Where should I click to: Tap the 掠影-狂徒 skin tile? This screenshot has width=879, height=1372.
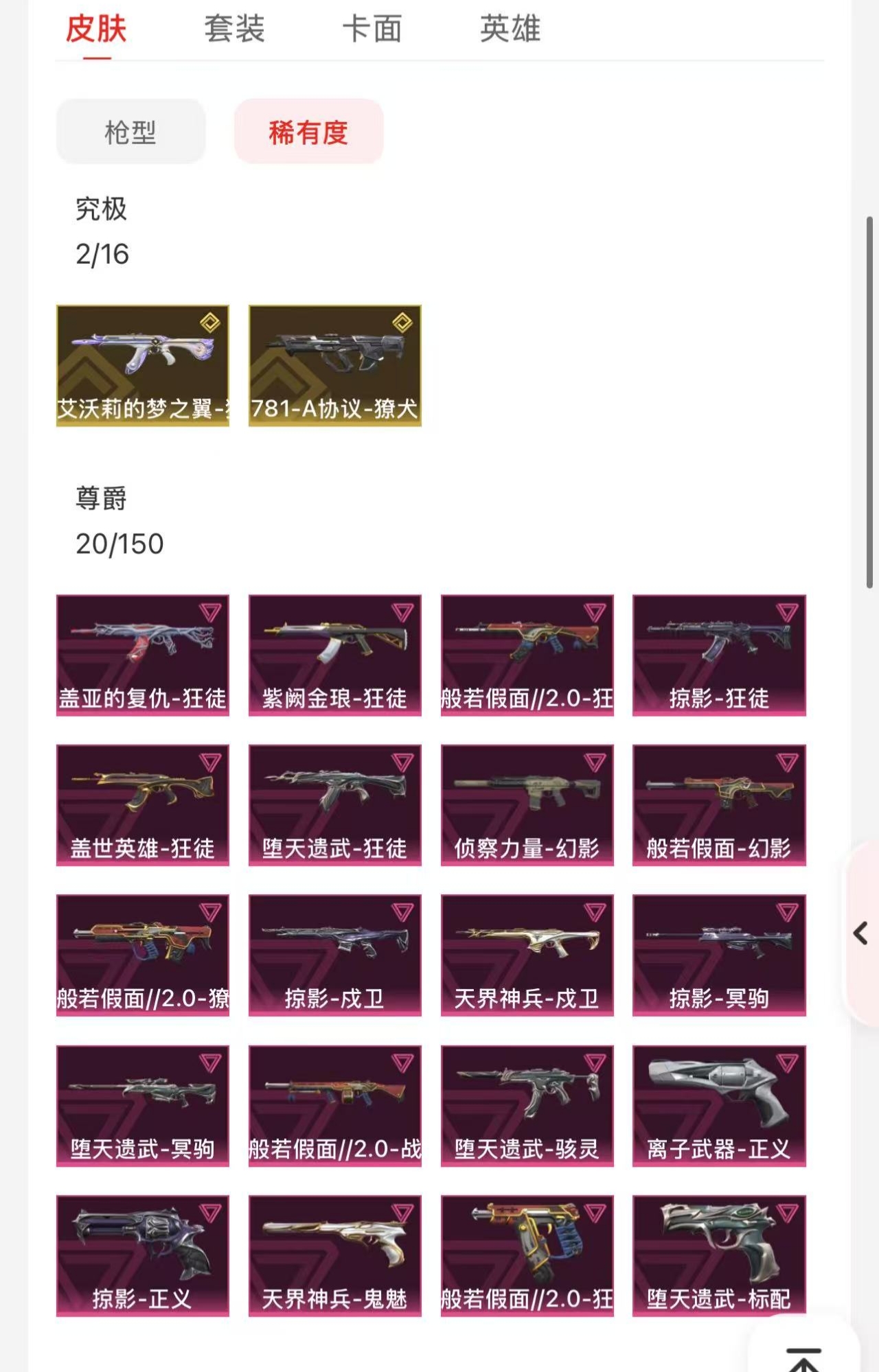[719, 655]
